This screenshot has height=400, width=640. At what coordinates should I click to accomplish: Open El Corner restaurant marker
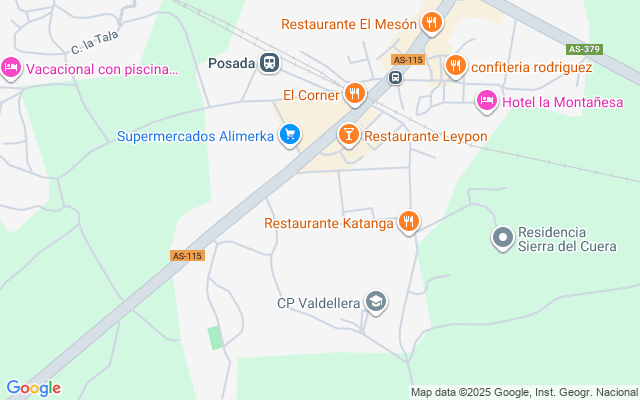(x=355, y=94)
